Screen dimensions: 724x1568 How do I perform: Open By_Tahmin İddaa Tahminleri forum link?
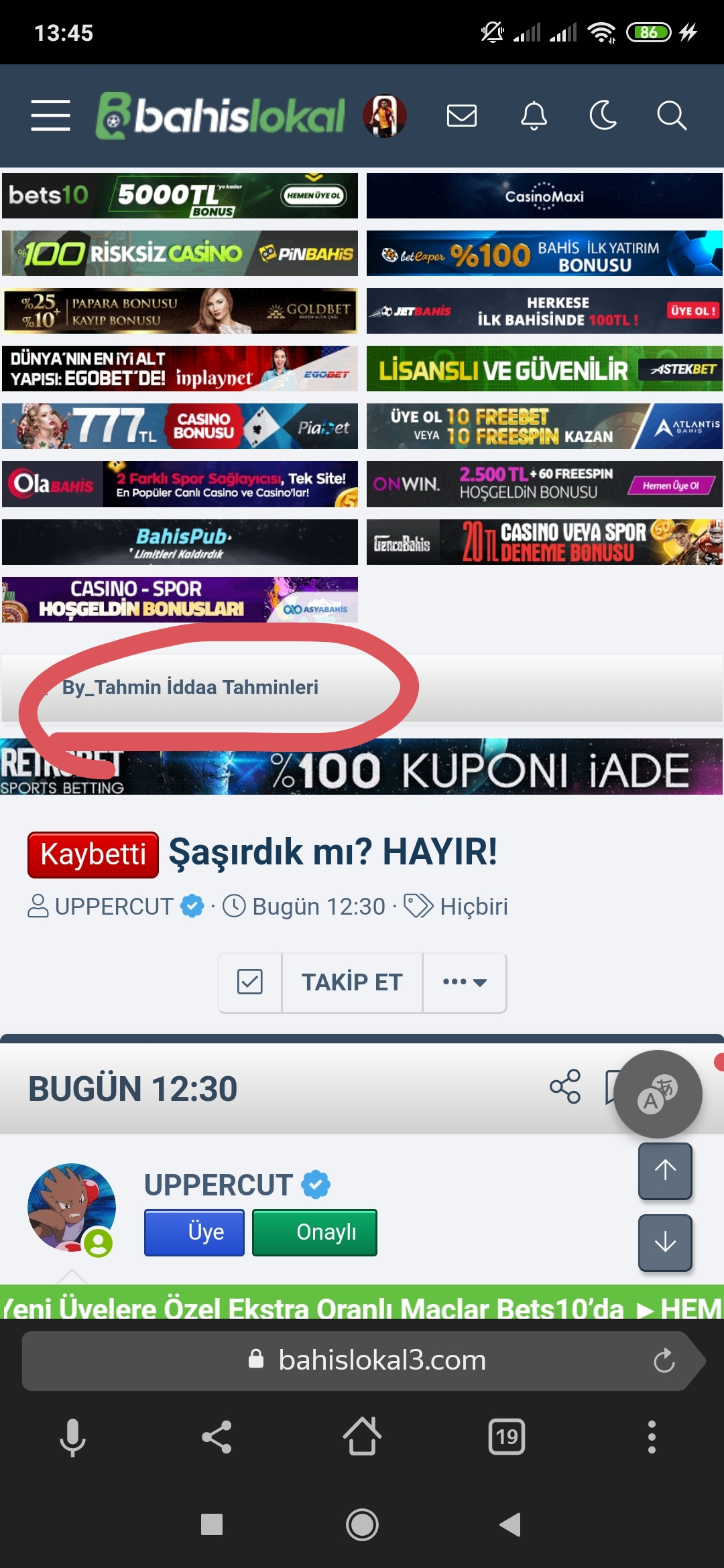(x=190, y=688)
